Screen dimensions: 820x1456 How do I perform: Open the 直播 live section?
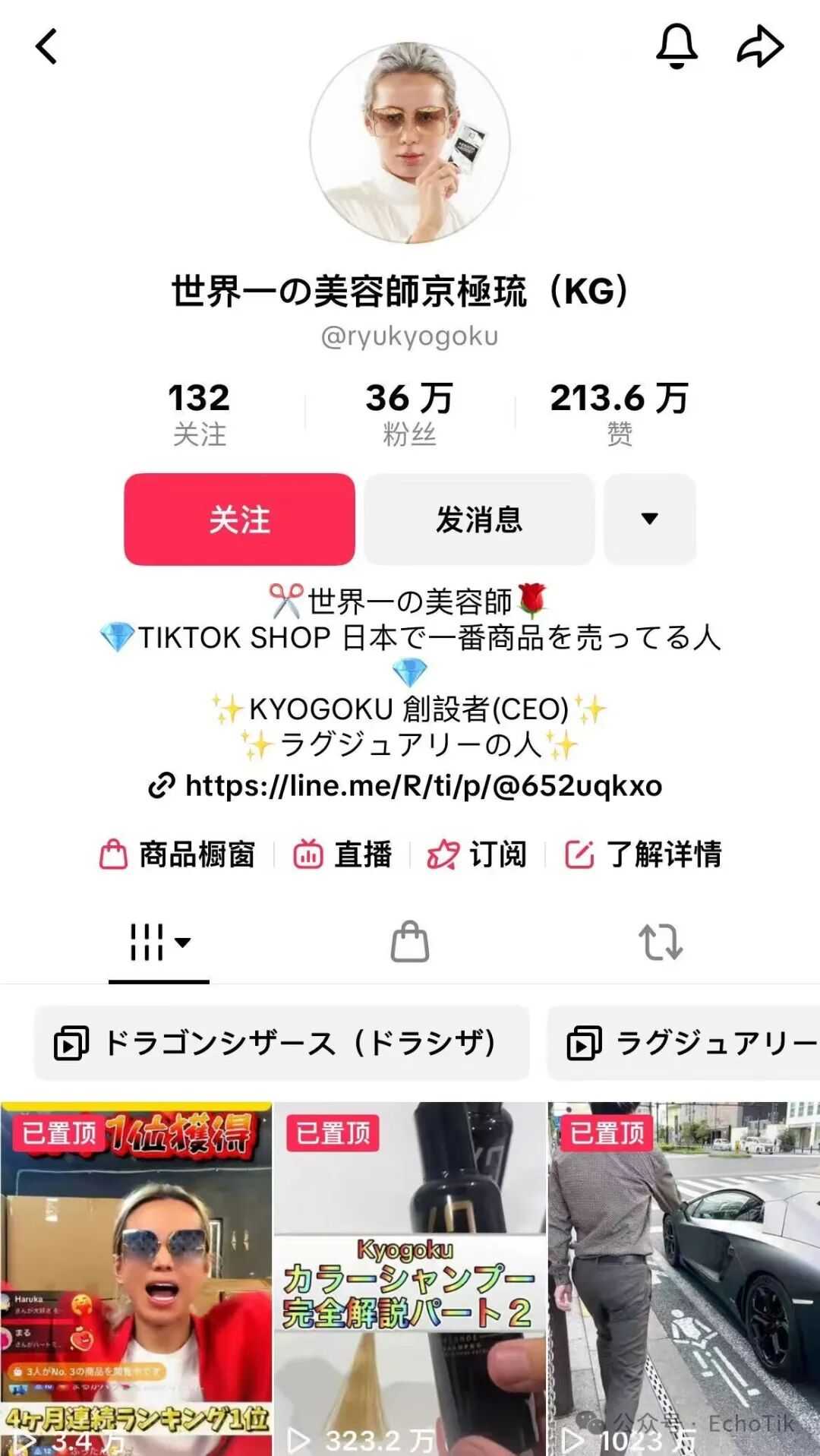(342, 854)
